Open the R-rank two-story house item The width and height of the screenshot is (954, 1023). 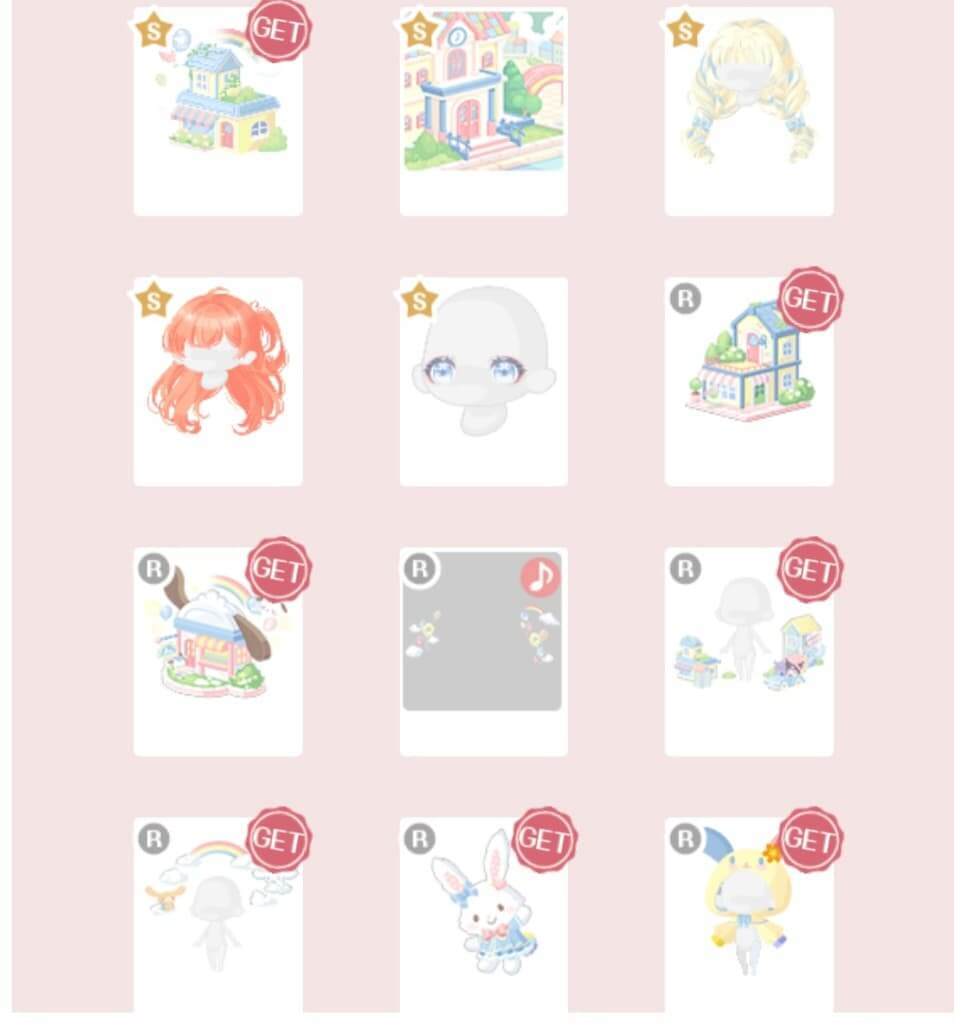click(748, 380)
